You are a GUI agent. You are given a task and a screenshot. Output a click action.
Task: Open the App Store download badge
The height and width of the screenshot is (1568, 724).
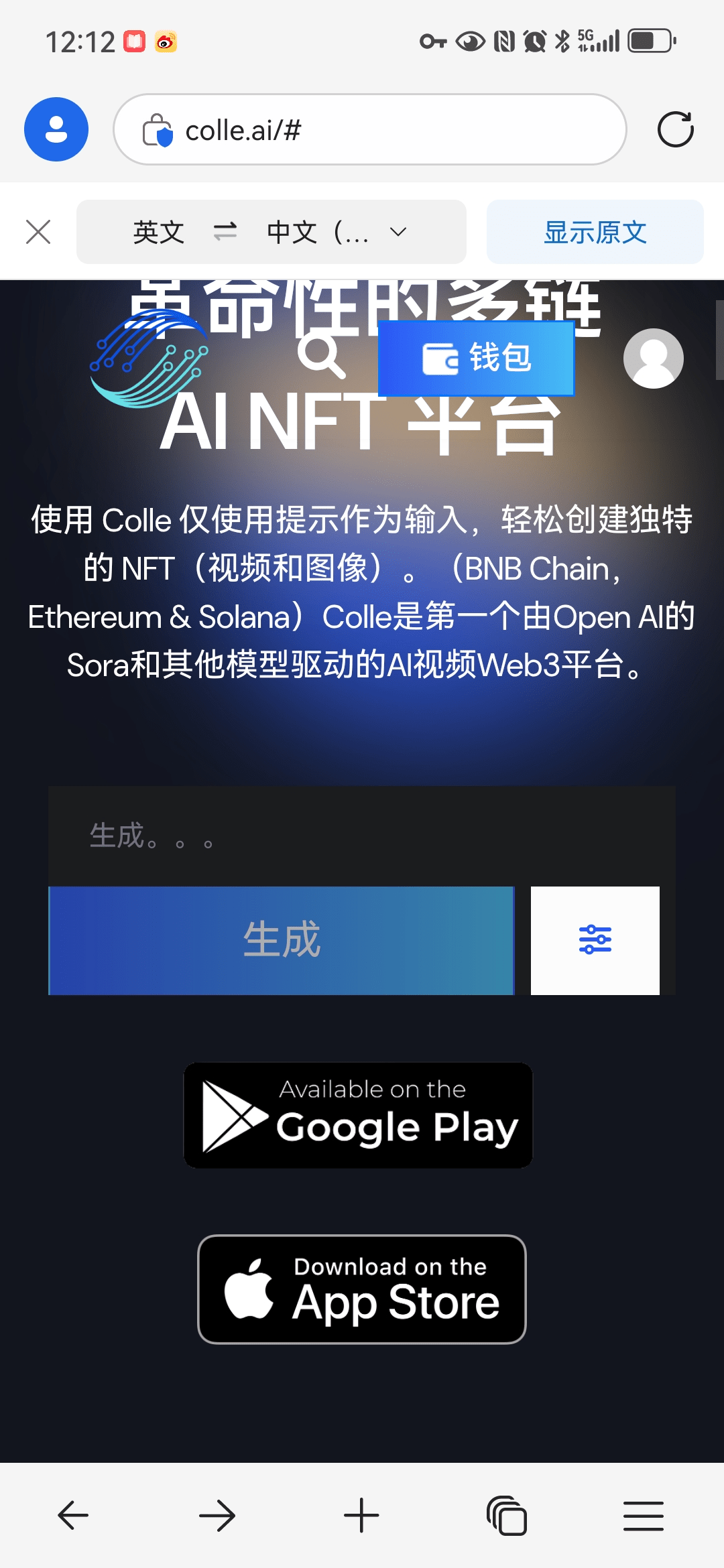(x=361, y=1289)
